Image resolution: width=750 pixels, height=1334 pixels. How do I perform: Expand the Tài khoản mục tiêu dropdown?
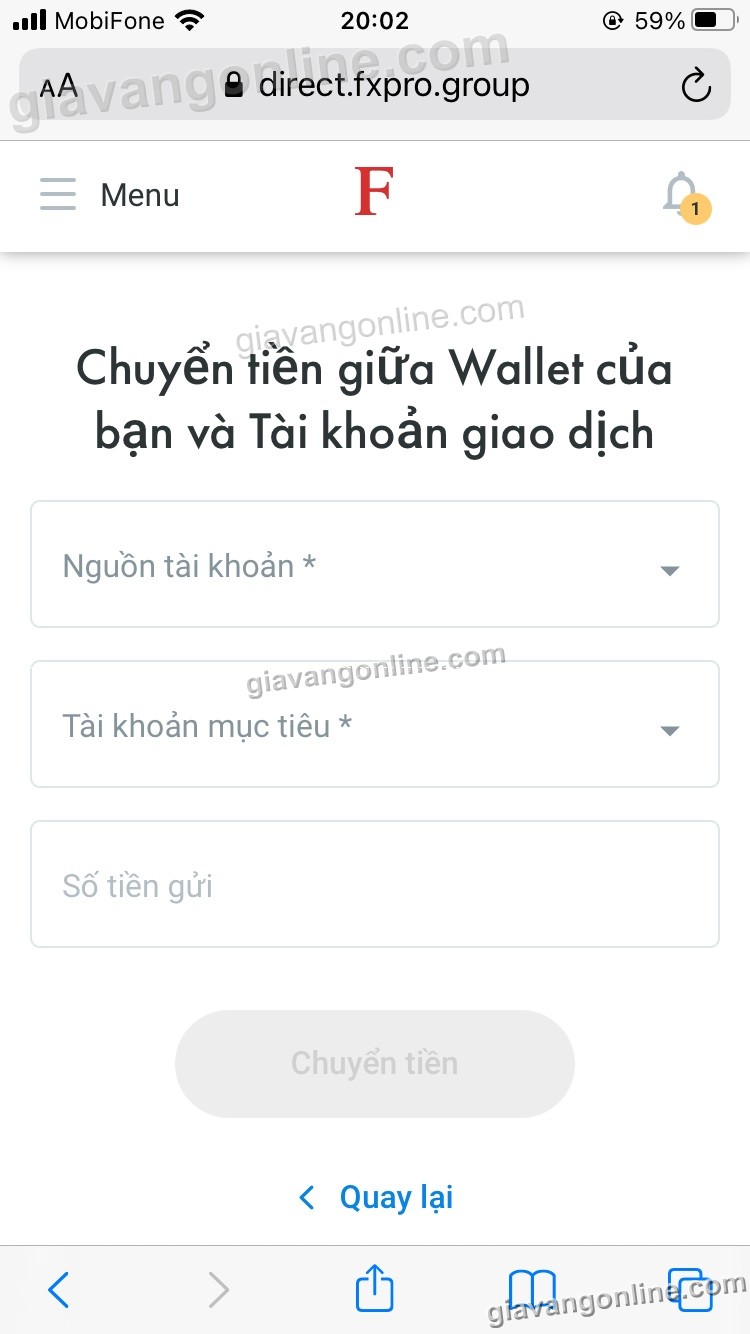tap(375, 725)
